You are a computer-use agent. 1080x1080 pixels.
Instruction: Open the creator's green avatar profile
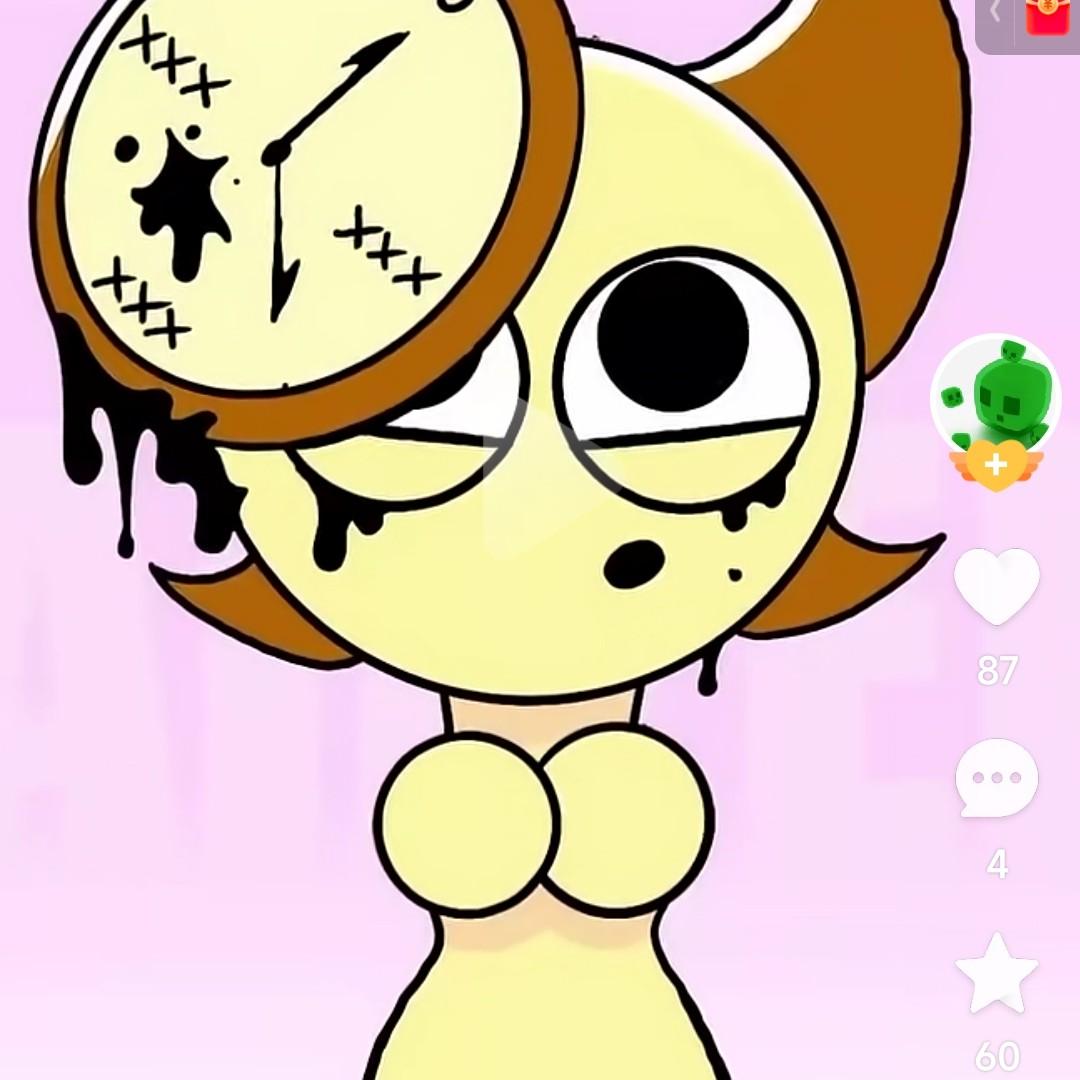pos(995,395)
